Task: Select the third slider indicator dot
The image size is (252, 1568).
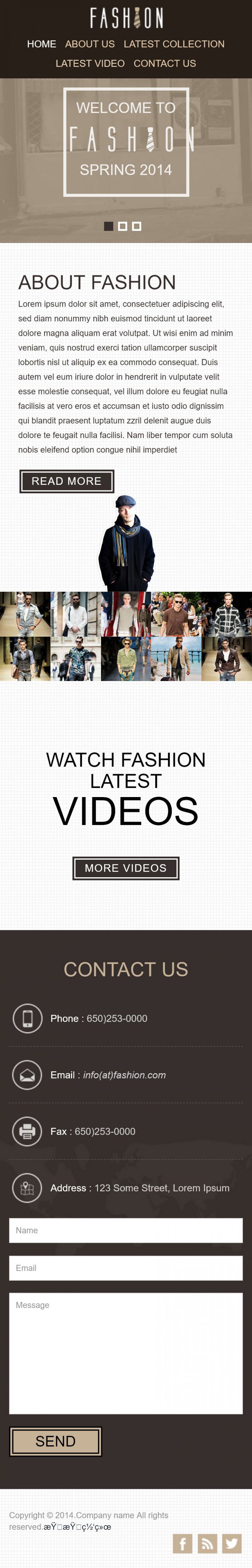Action: tap(137, 226)
